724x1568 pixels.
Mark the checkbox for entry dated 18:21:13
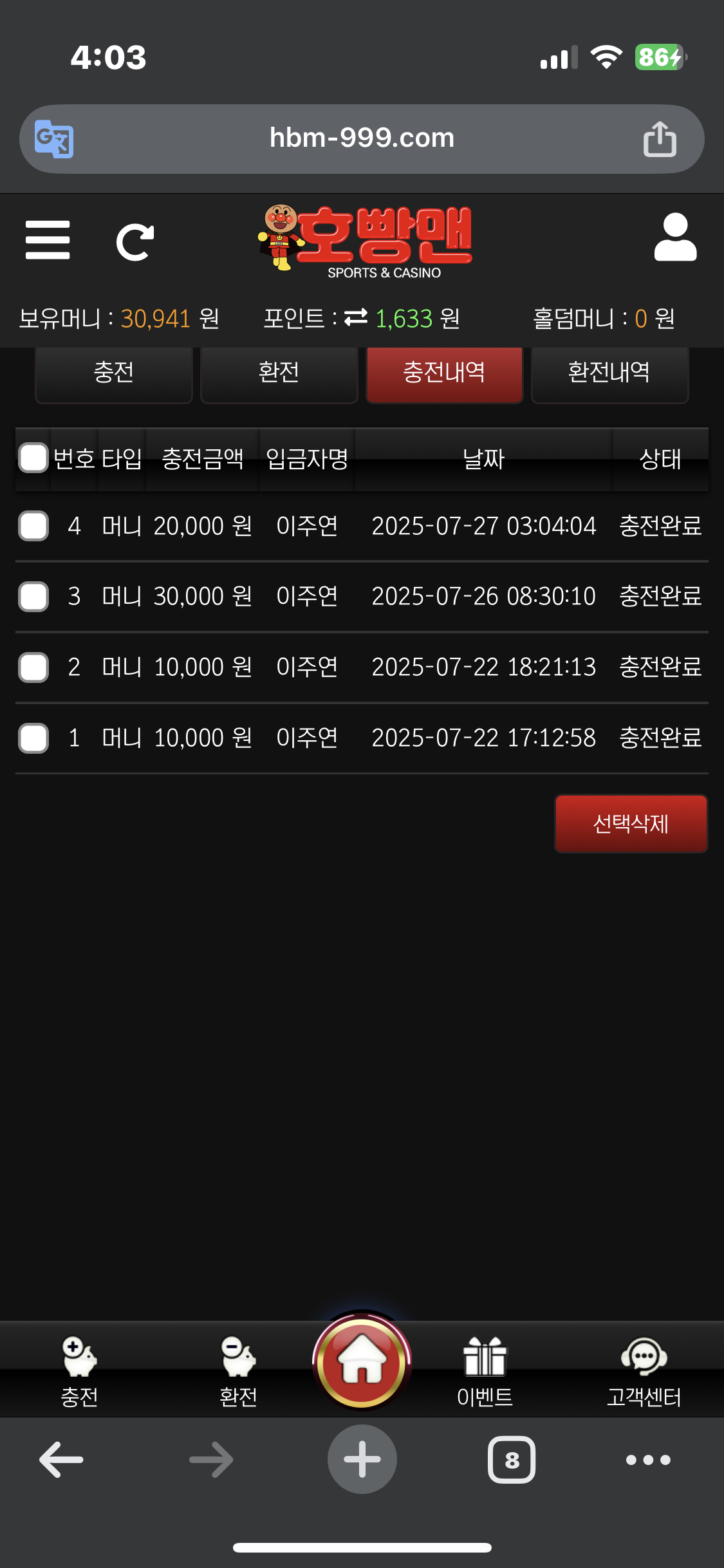33,667
